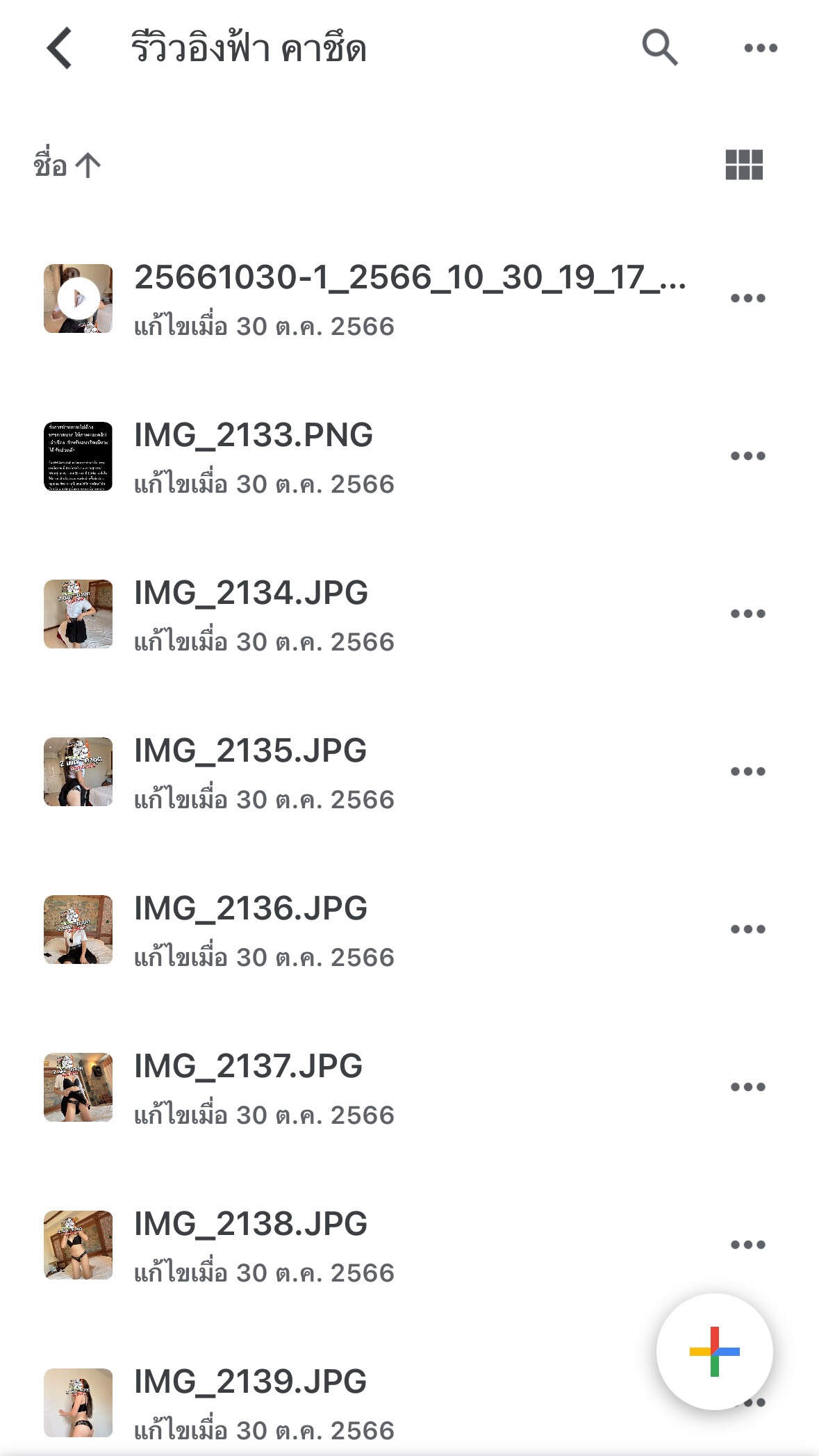Show more options for IMG_2136.JPG
The width and height of the screenshot is (819, 1456).
pyautogui.click(x=748, y=929)
